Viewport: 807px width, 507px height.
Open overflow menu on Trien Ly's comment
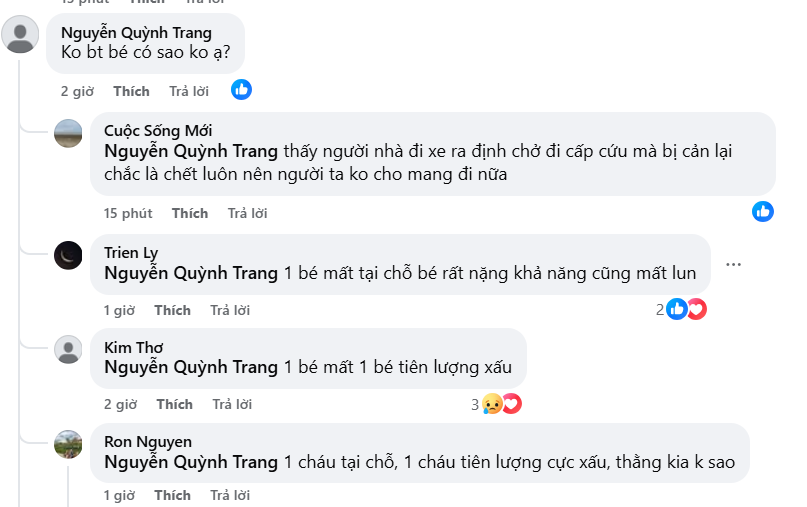click(x=733, y=264)
